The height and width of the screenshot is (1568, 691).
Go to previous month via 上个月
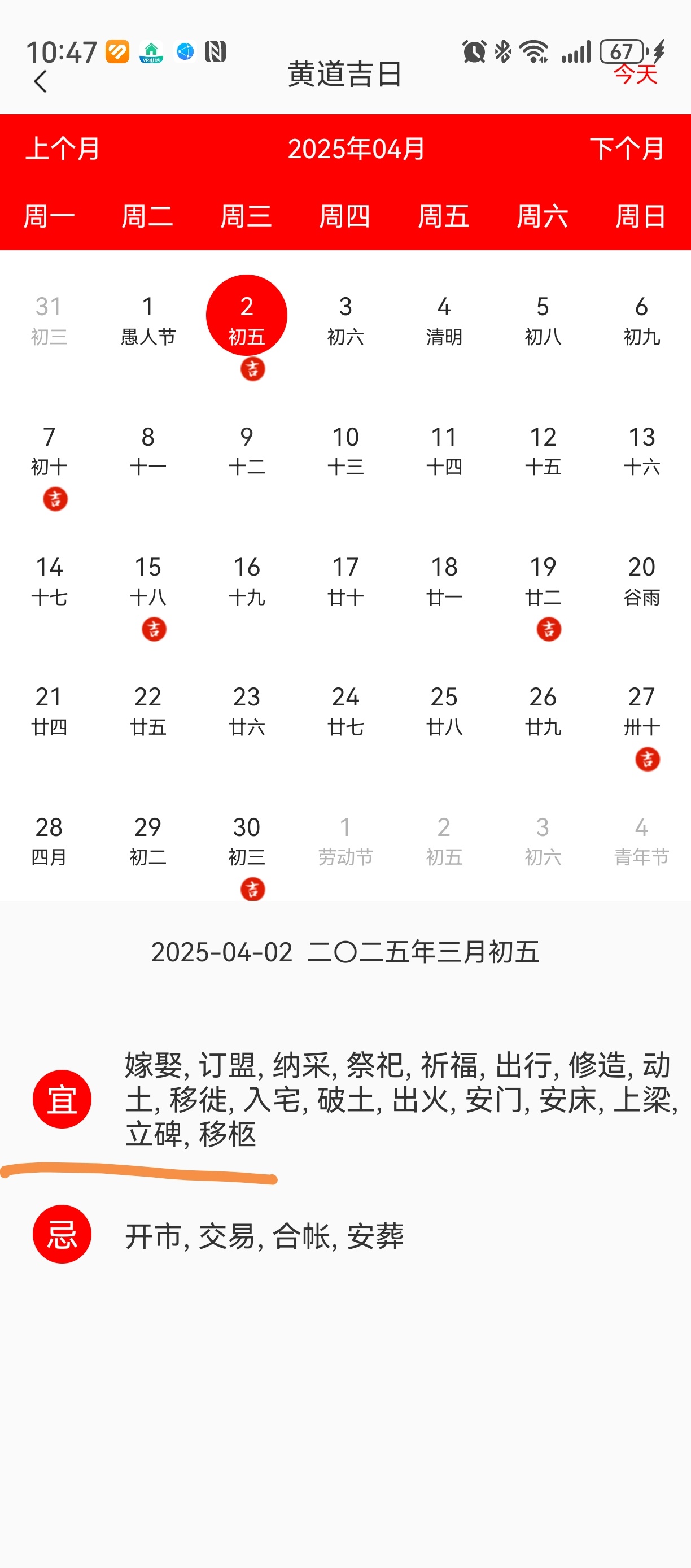tap(63, 149)
